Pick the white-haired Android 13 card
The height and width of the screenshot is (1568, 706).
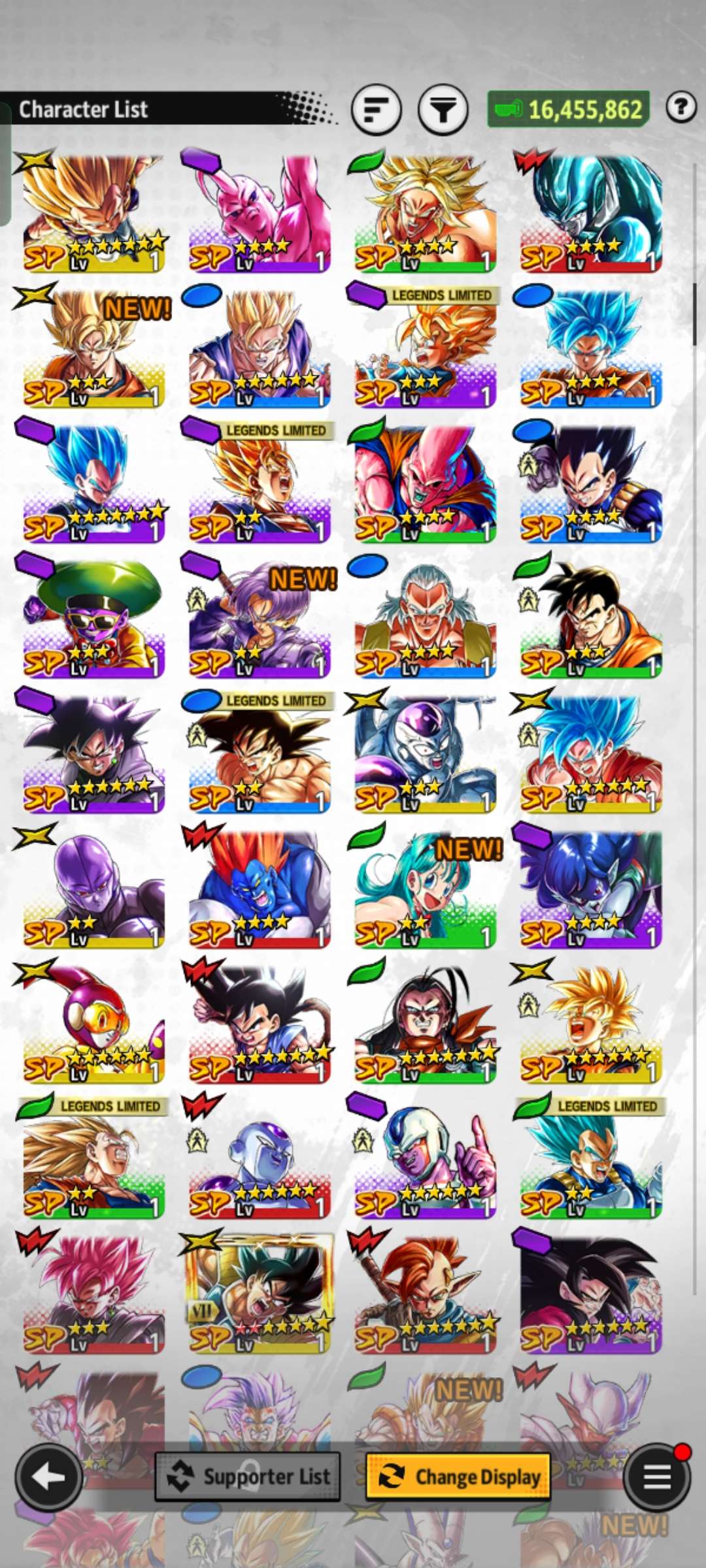(425, 617)
